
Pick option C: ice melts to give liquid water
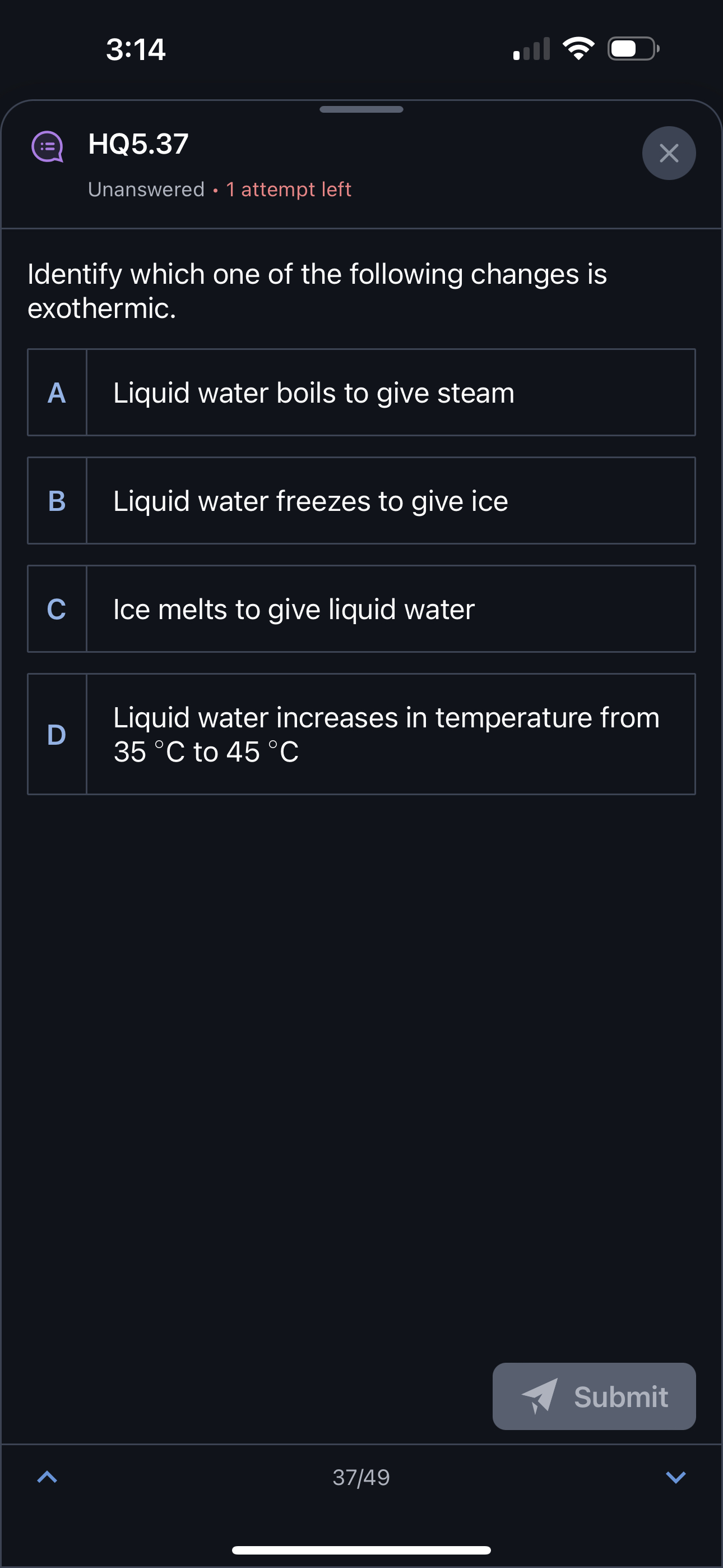pos(361,609)
